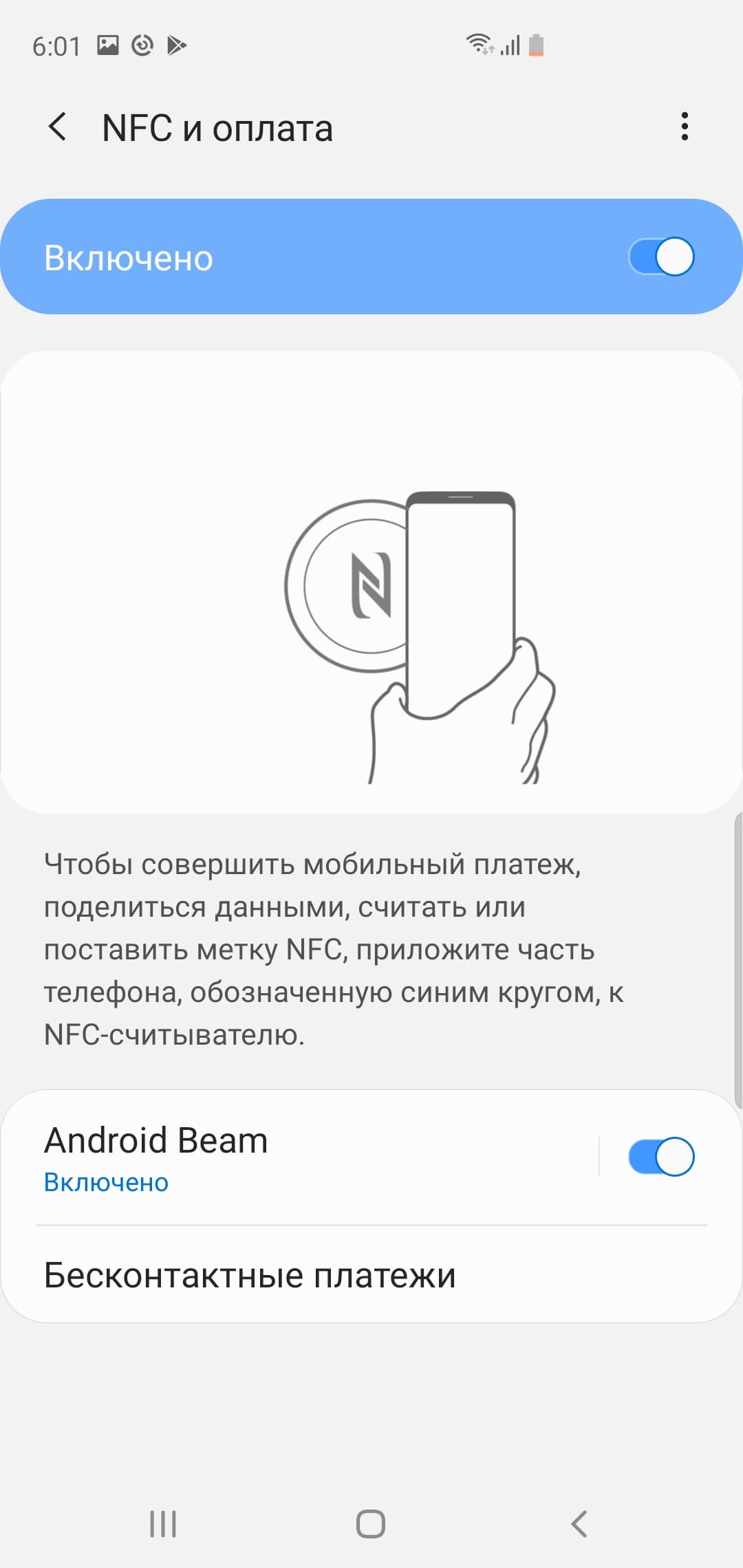
Task: Turn off the main NFC Включено switch
Action: coord(661,257)
